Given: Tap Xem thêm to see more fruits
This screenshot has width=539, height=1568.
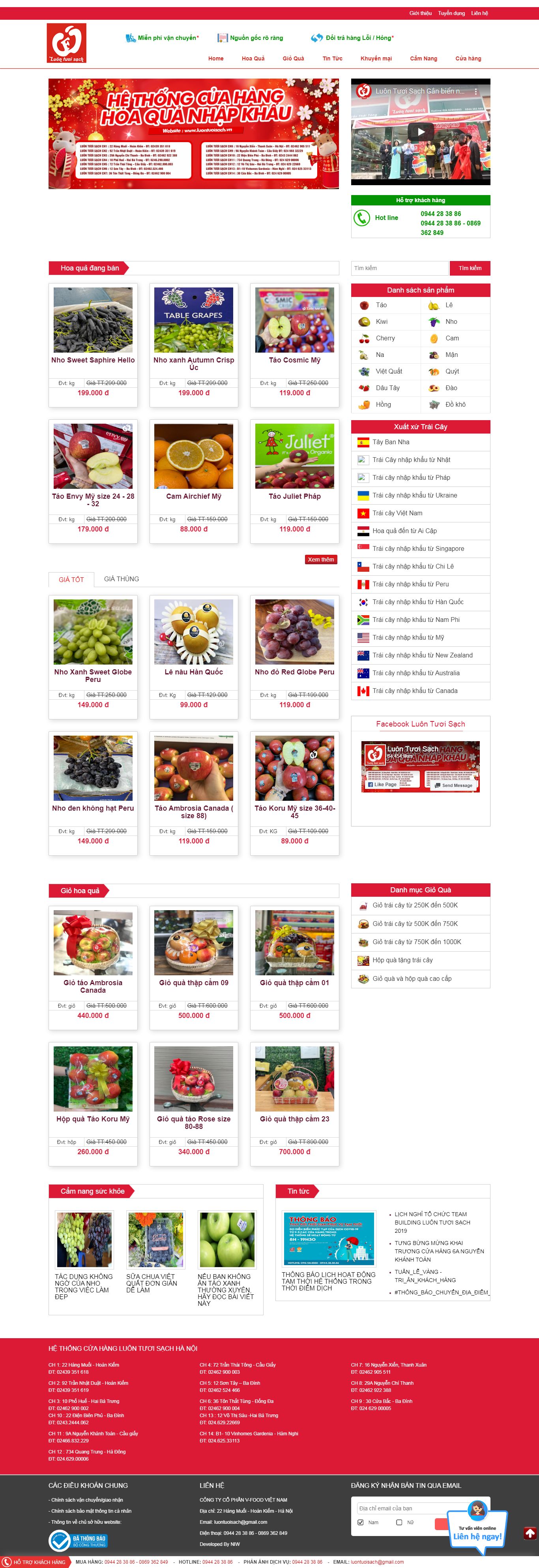Looking at the screenshot, I should [x=321, y=560].
